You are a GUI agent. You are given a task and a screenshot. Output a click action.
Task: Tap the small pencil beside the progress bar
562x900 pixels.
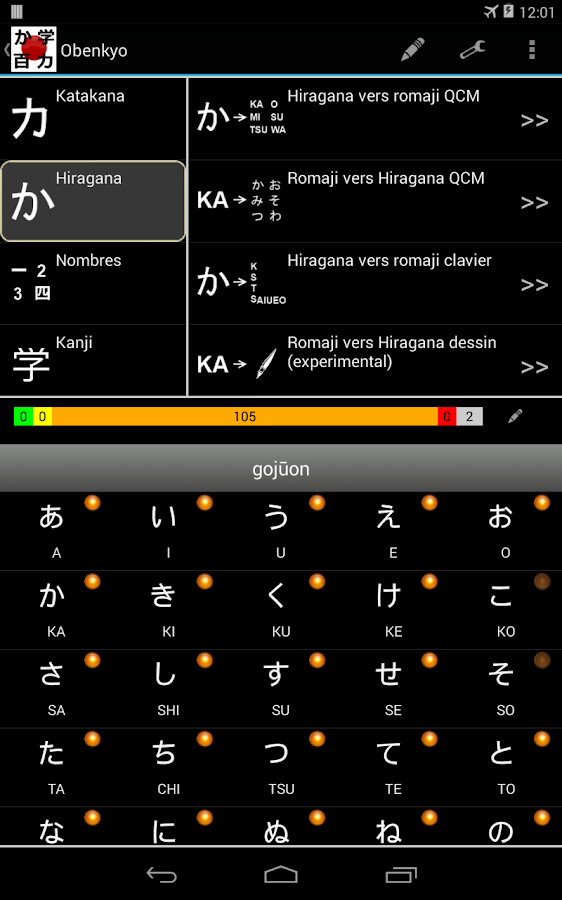515,416
